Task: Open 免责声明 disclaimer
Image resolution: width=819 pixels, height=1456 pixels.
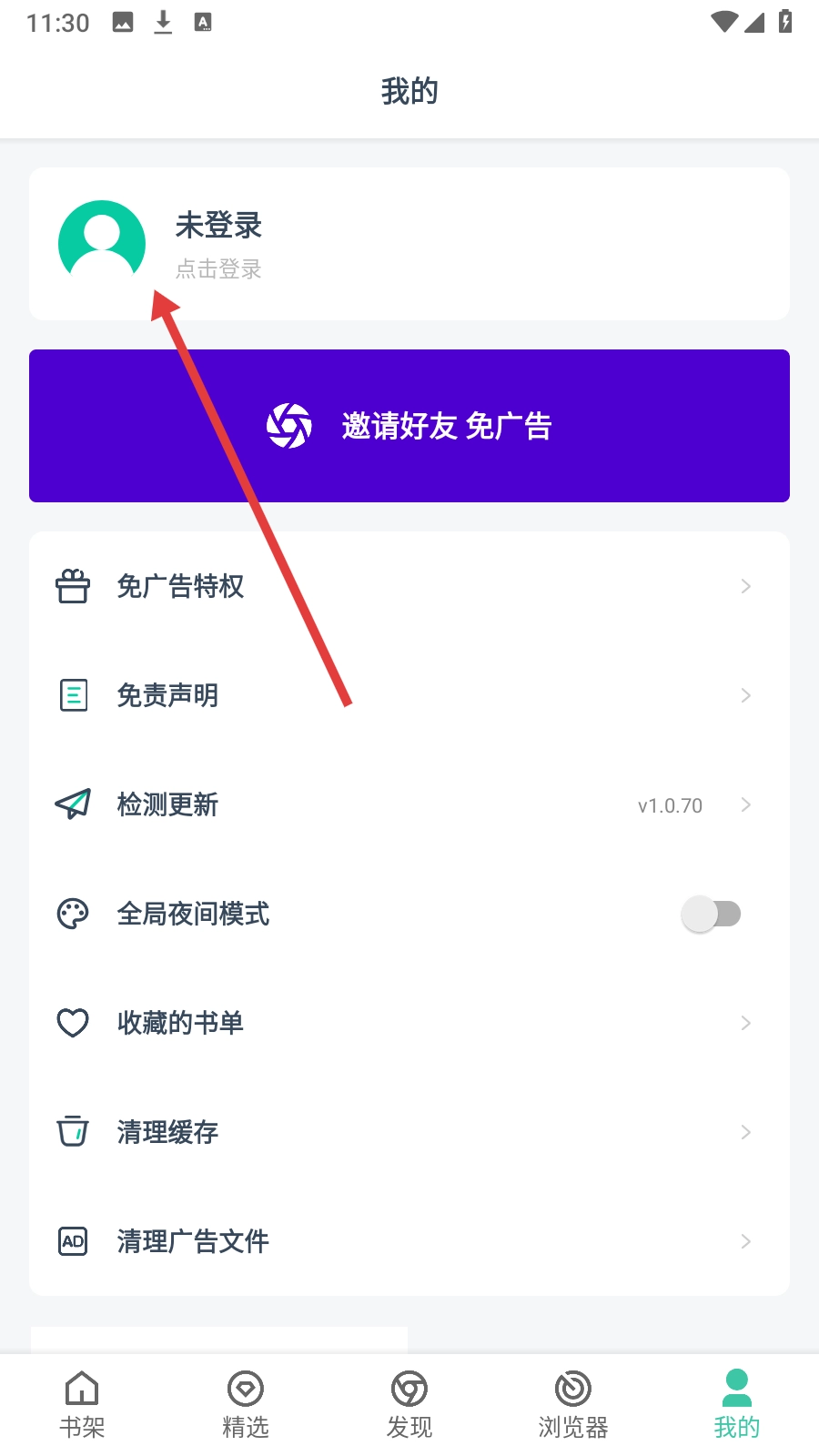Action: 409,695
